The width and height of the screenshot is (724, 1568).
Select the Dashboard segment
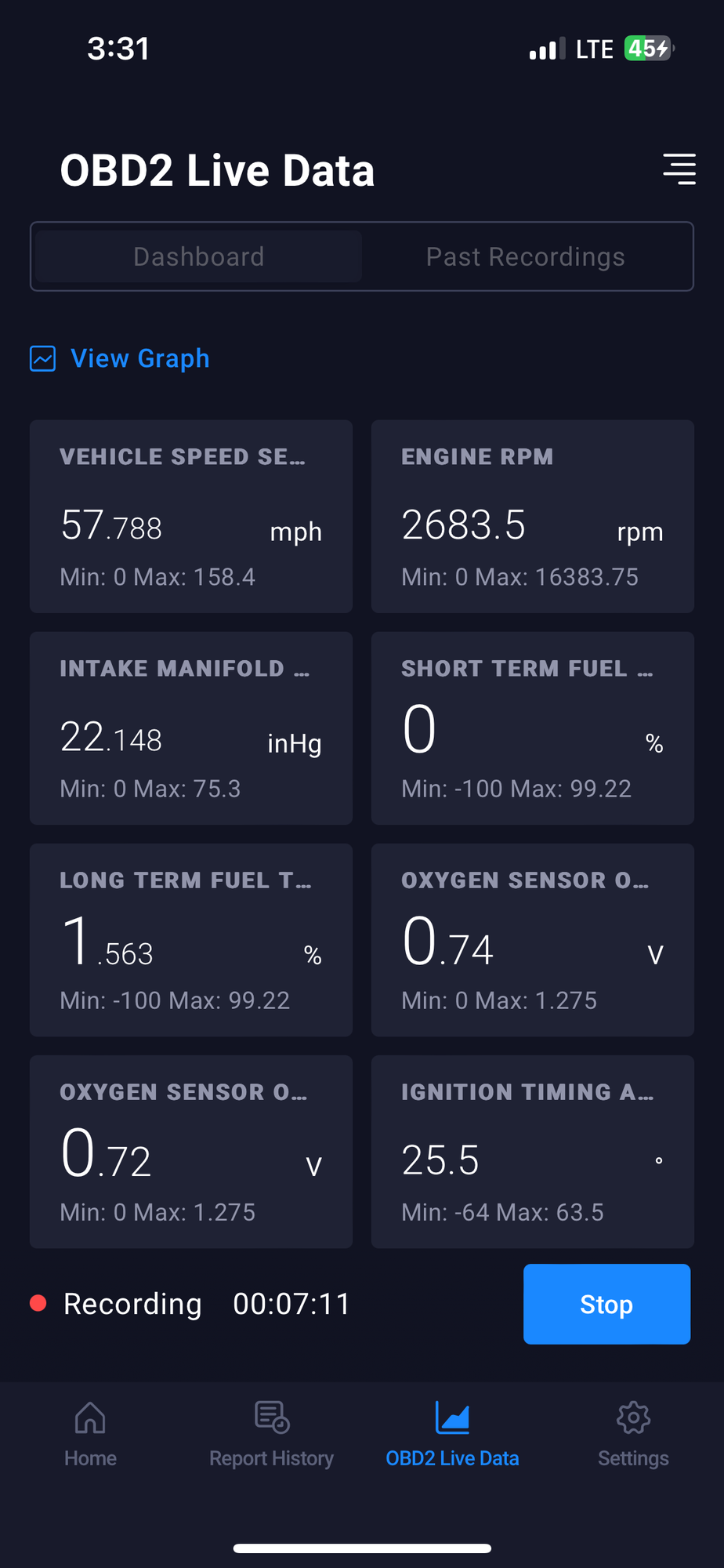198,257
